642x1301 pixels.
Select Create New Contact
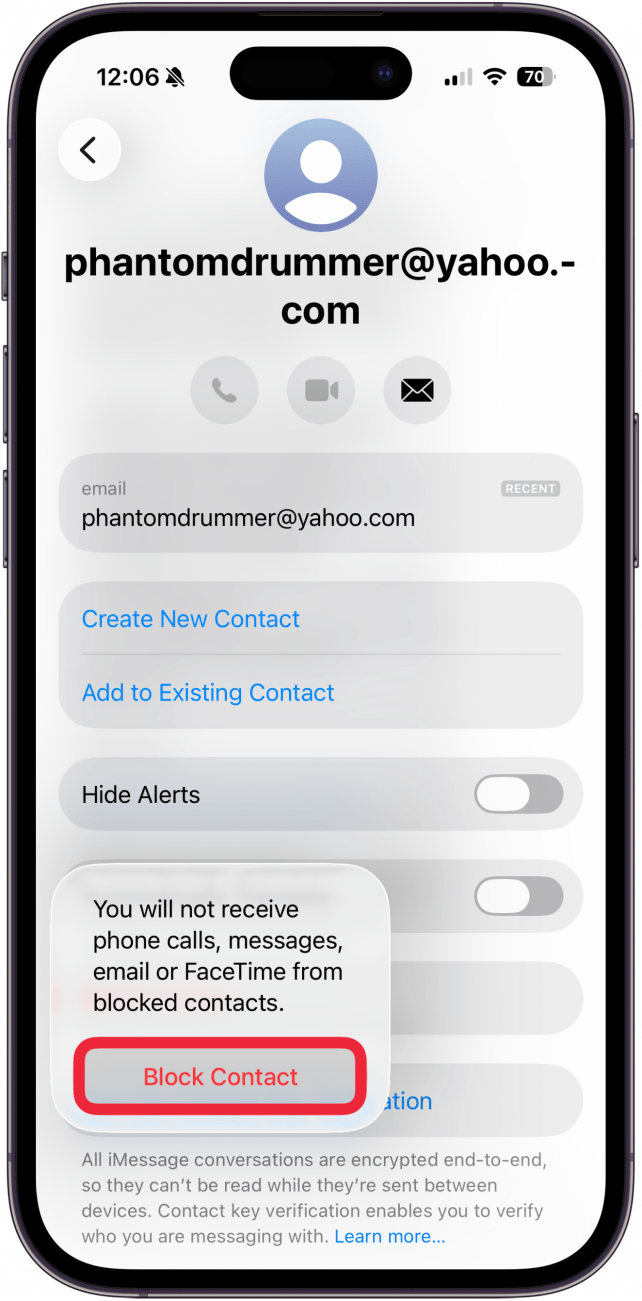coord(190,619)
